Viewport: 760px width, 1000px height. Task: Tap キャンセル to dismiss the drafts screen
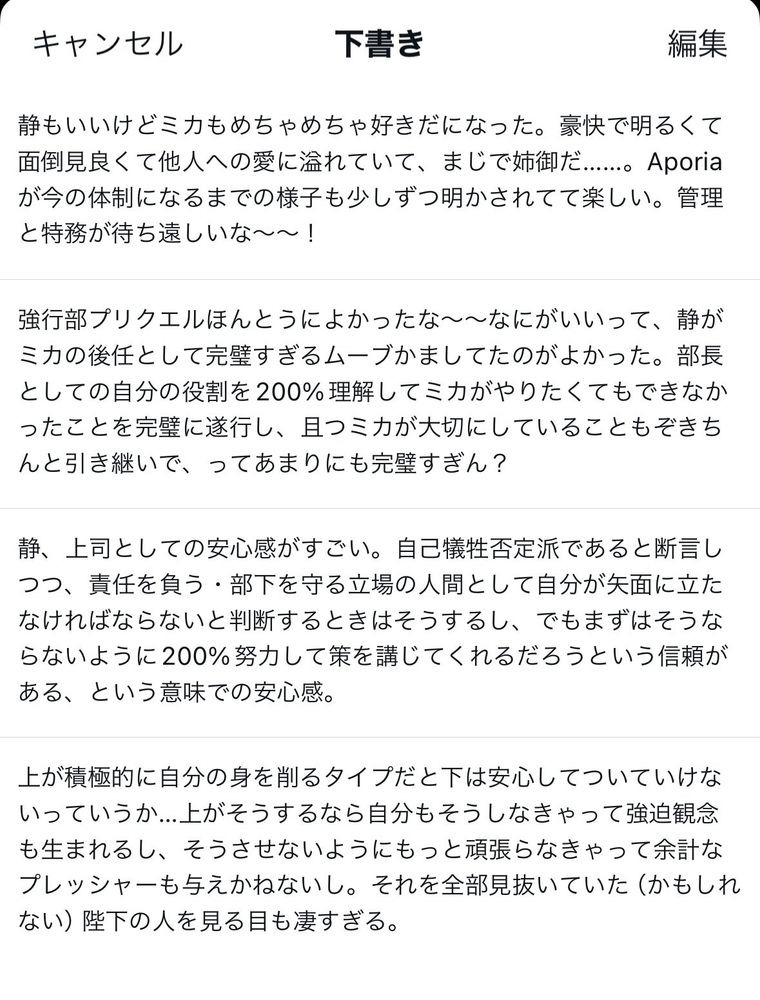[x=105, y=43]
